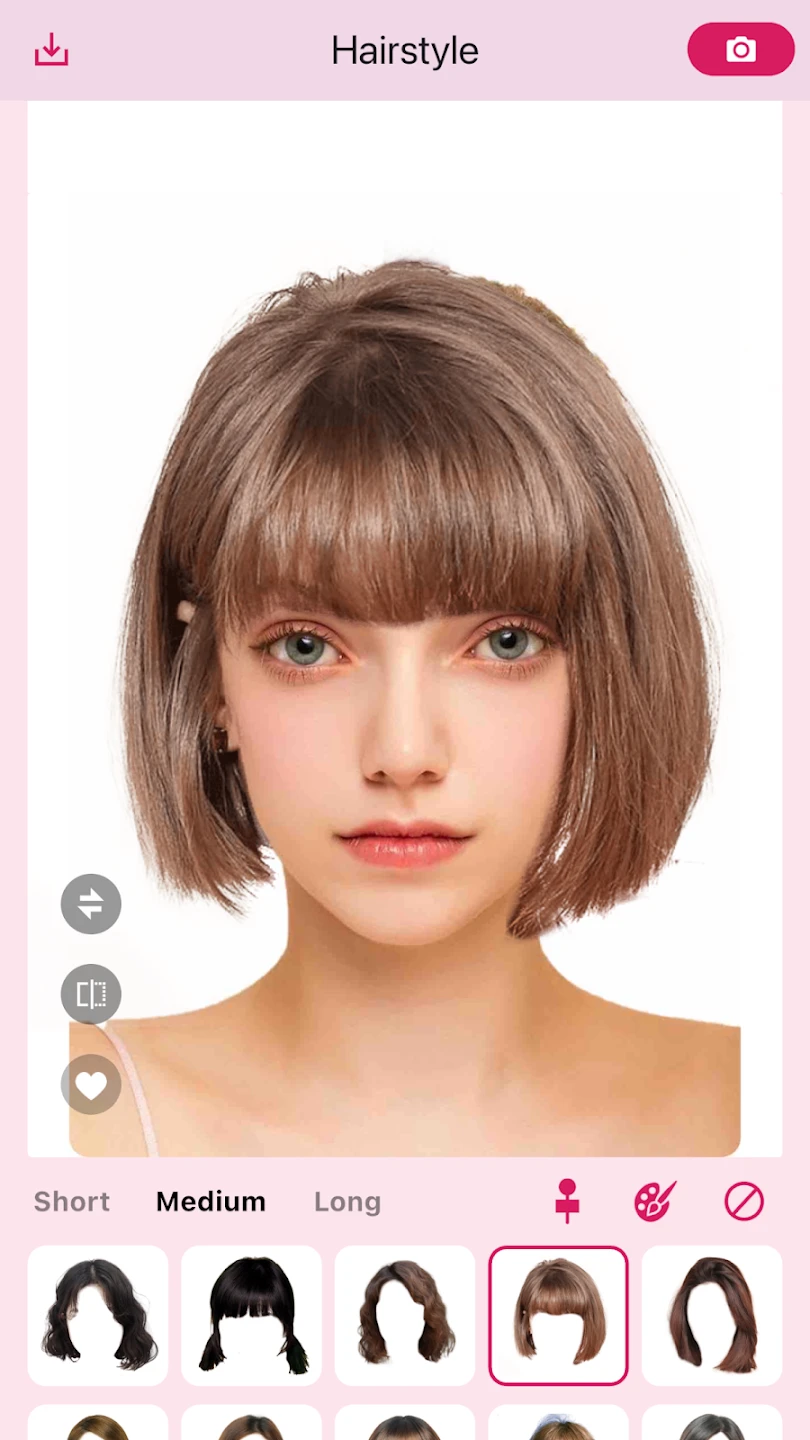Switch to the Long tab

(x=347, y=1201)
